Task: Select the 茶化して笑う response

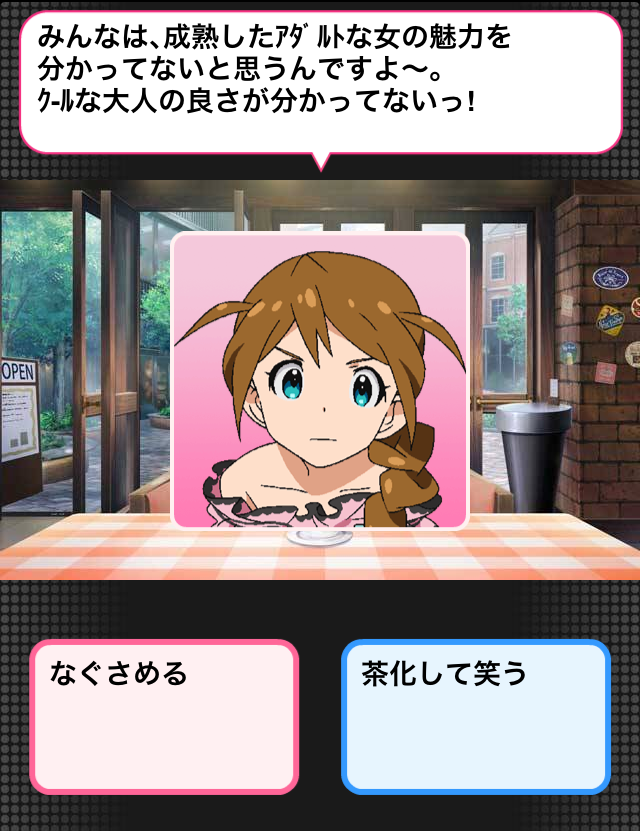Action: pyautogui.click(x=476, y=716)
